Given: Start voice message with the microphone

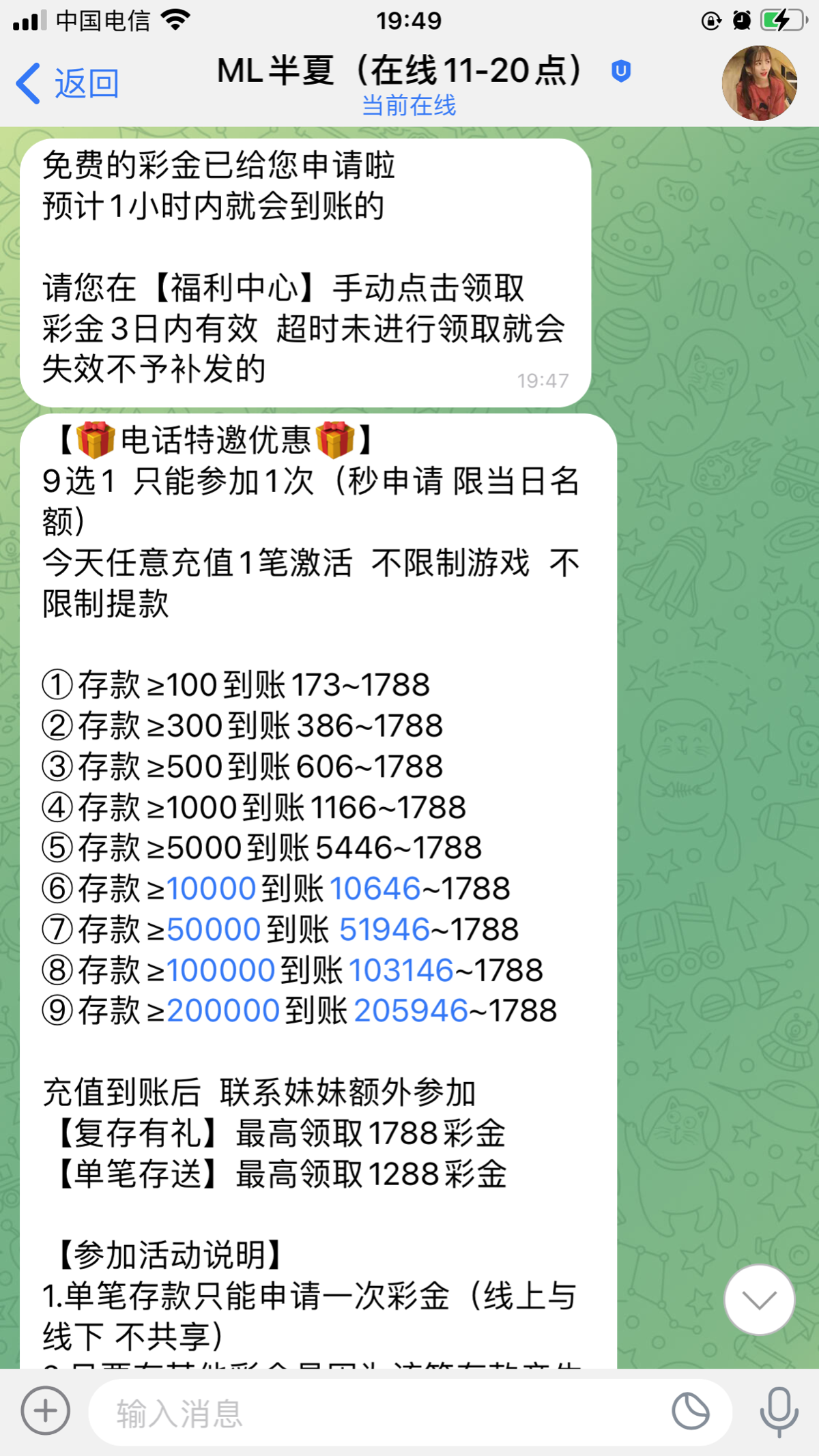Looking at the screenshot, I should [x=779, y=1411].
